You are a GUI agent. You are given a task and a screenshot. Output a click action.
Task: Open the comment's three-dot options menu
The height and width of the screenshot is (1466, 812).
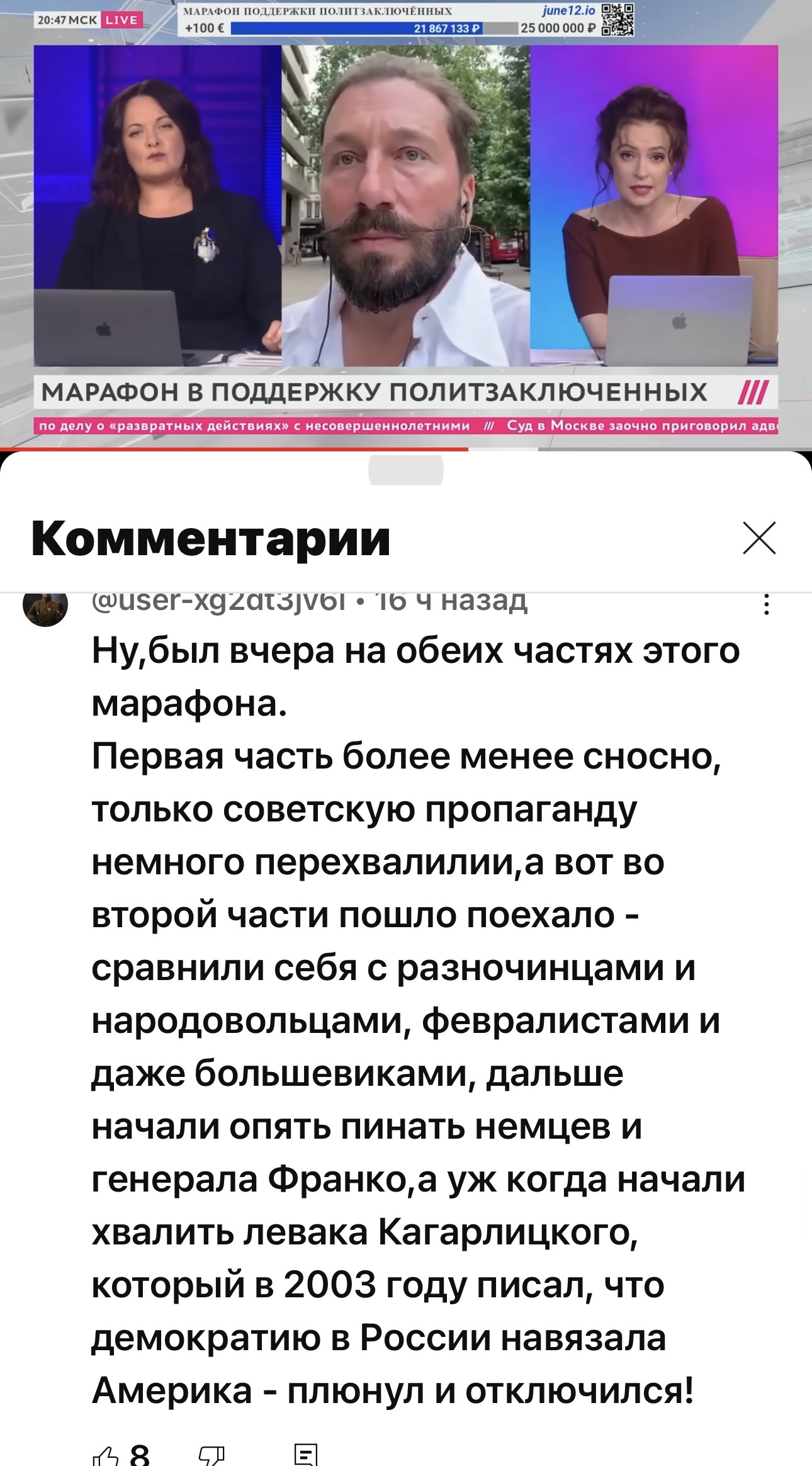766,606
